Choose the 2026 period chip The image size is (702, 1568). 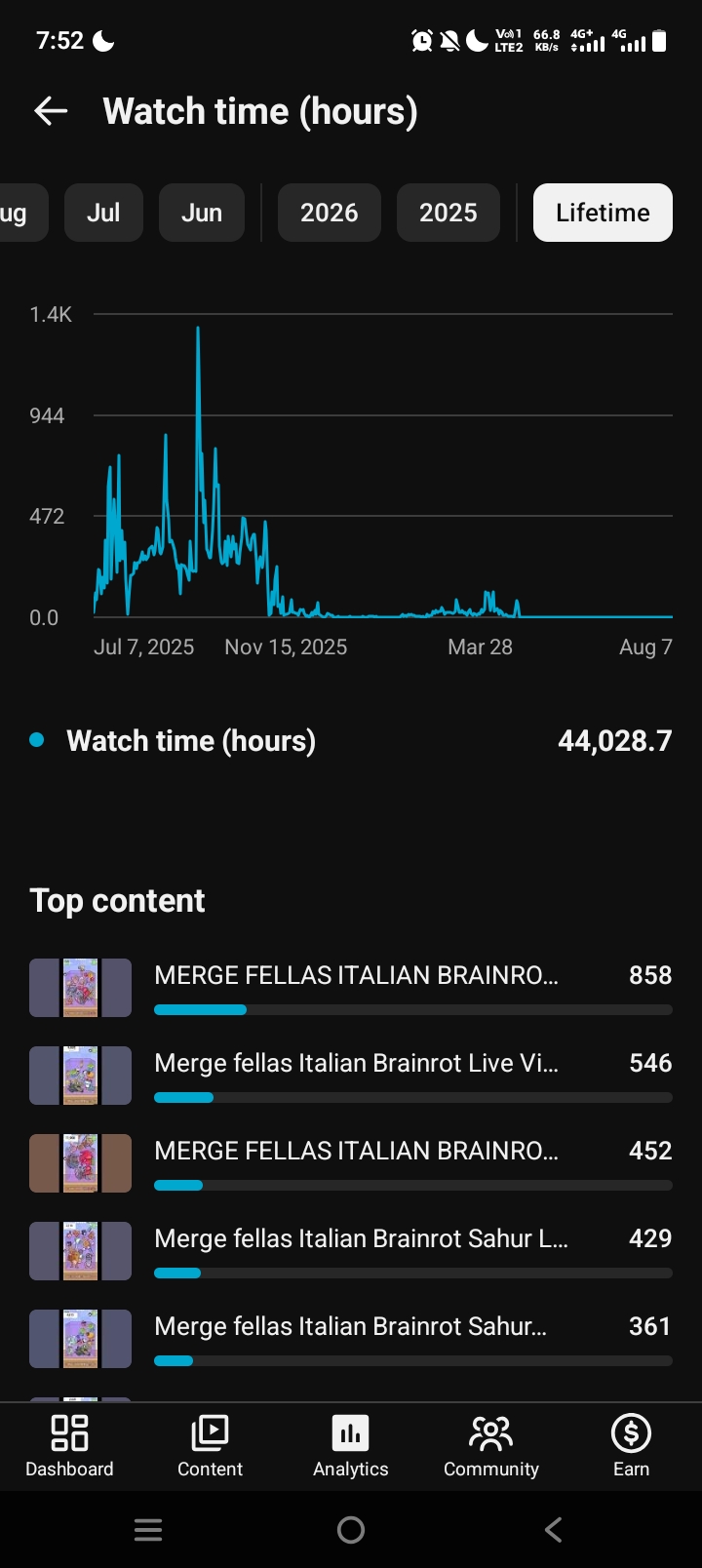tap(330, 213)
